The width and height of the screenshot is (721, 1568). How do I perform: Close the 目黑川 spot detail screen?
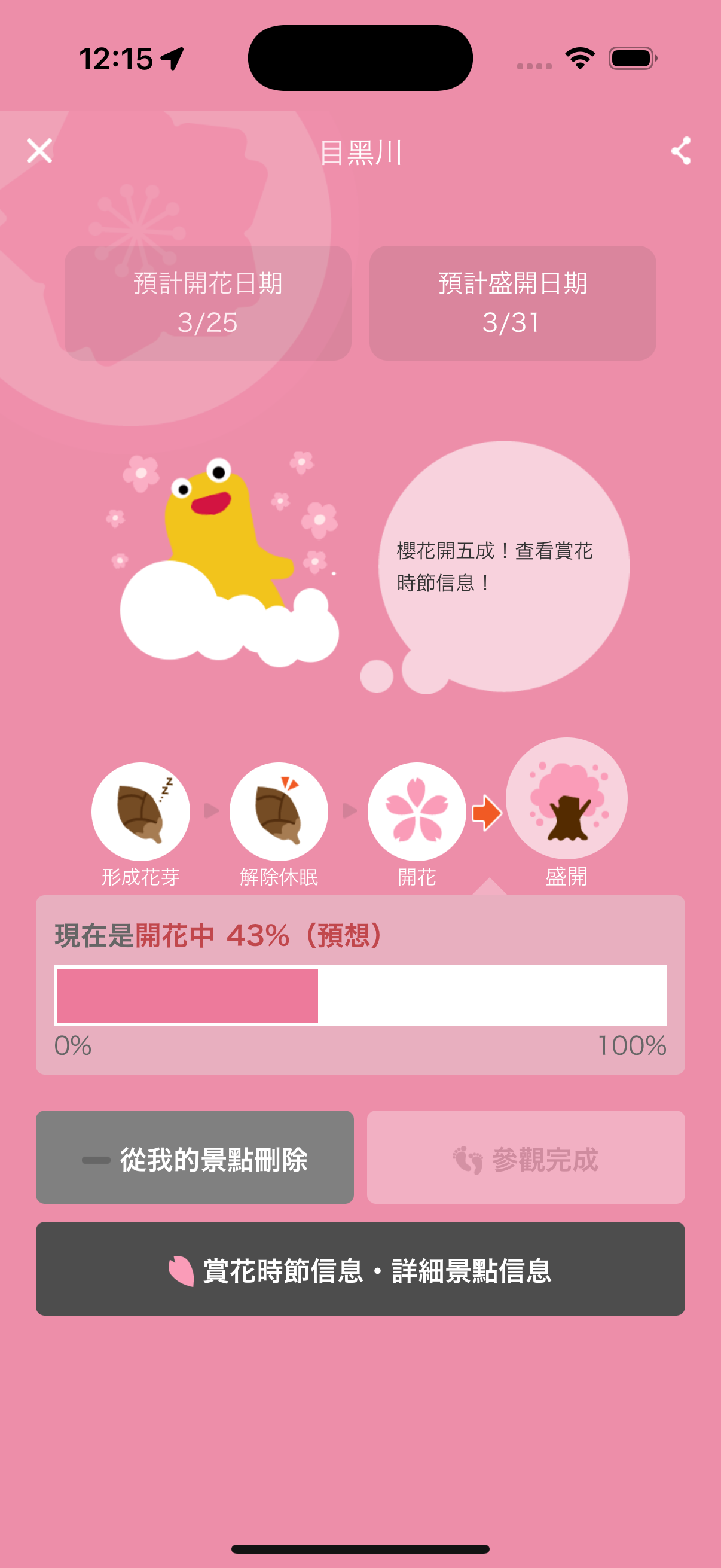(x=39, y=151)
